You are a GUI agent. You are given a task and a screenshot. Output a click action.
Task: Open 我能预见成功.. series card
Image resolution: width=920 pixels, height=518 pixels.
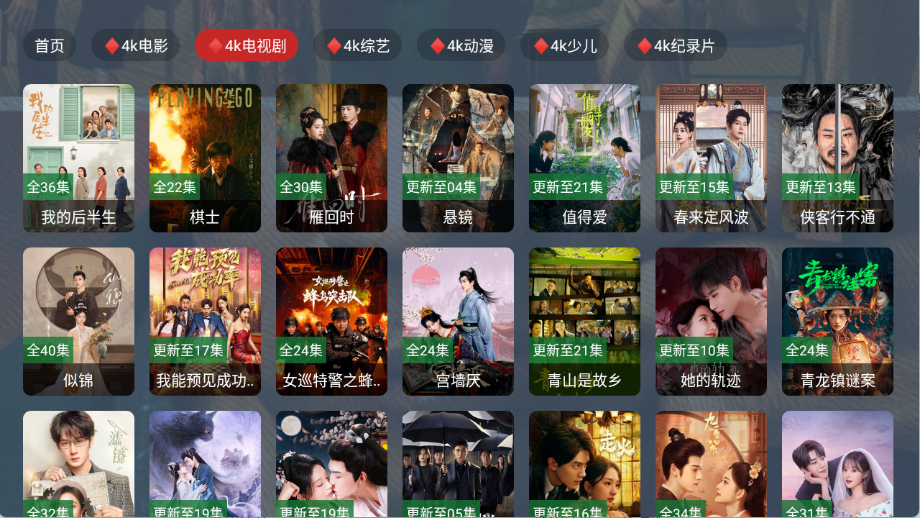point(205,321)
